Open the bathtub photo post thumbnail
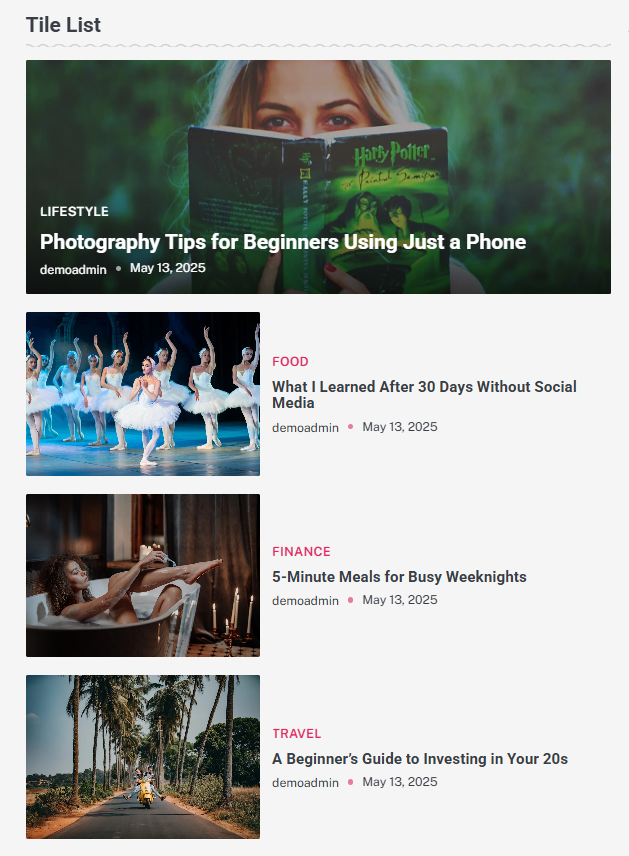The width and height of the screenshot is (629, 856). [x=142, y=575]
